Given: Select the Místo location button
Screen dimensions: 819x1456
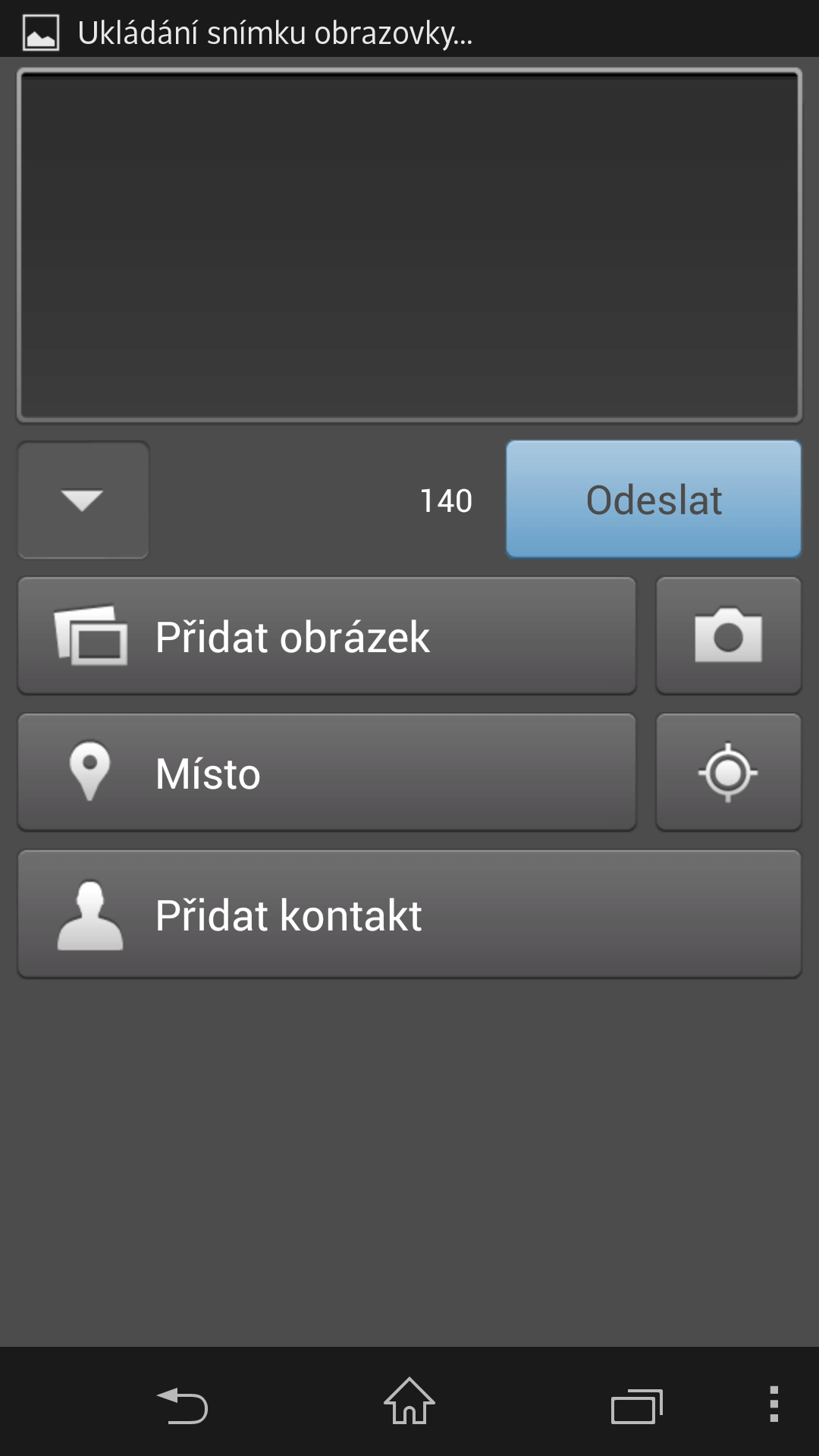Looking at the screenshot, I should (327, 773).
